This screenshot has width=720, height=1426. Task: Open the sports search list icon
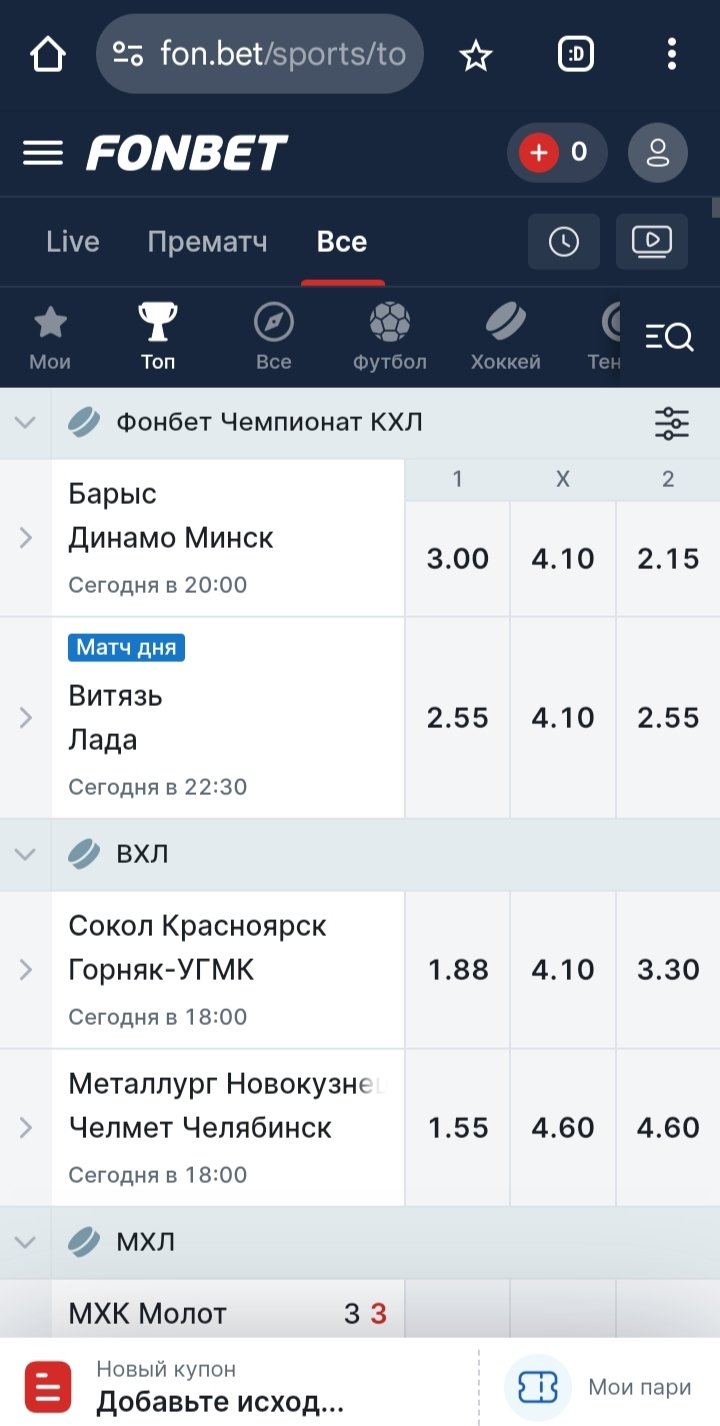tap(669, 338)
